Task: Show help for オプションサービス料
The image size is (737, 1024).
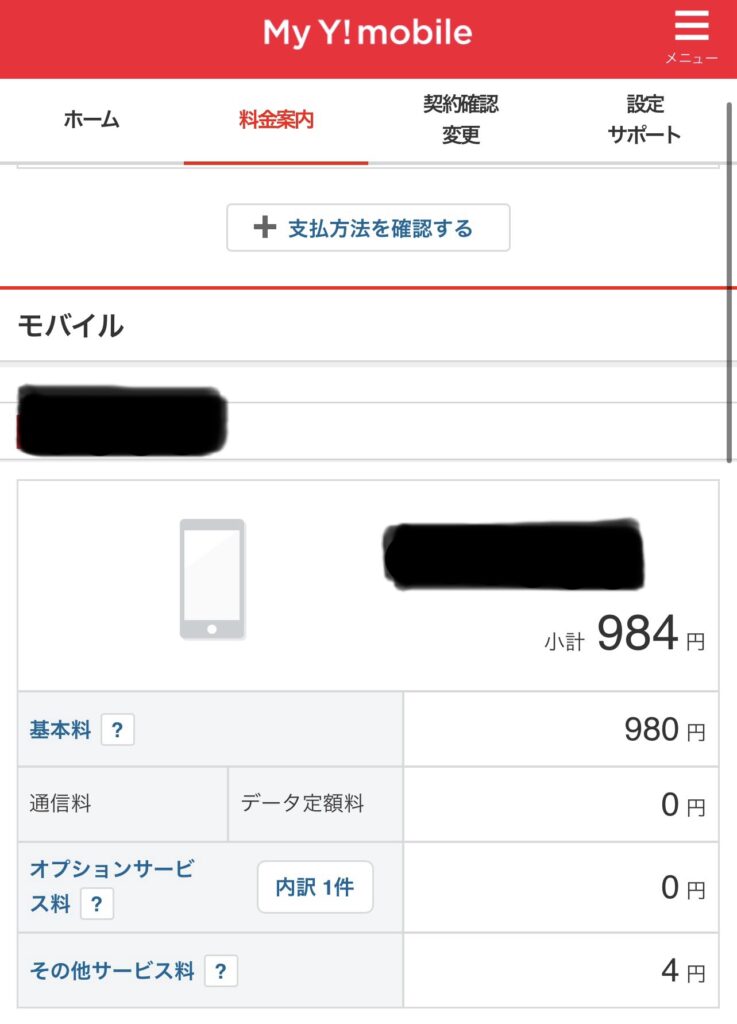Action: pyautogui.click(x=96, y=905)
